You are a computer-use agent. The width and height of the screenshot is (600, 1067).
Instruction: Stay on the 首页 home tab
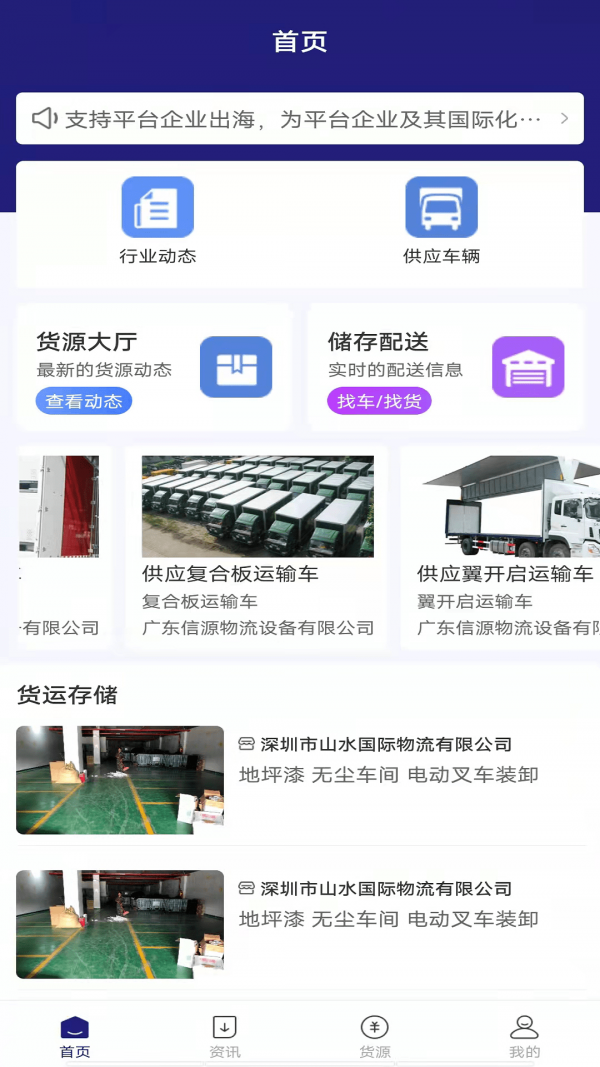pos(75,1037)
